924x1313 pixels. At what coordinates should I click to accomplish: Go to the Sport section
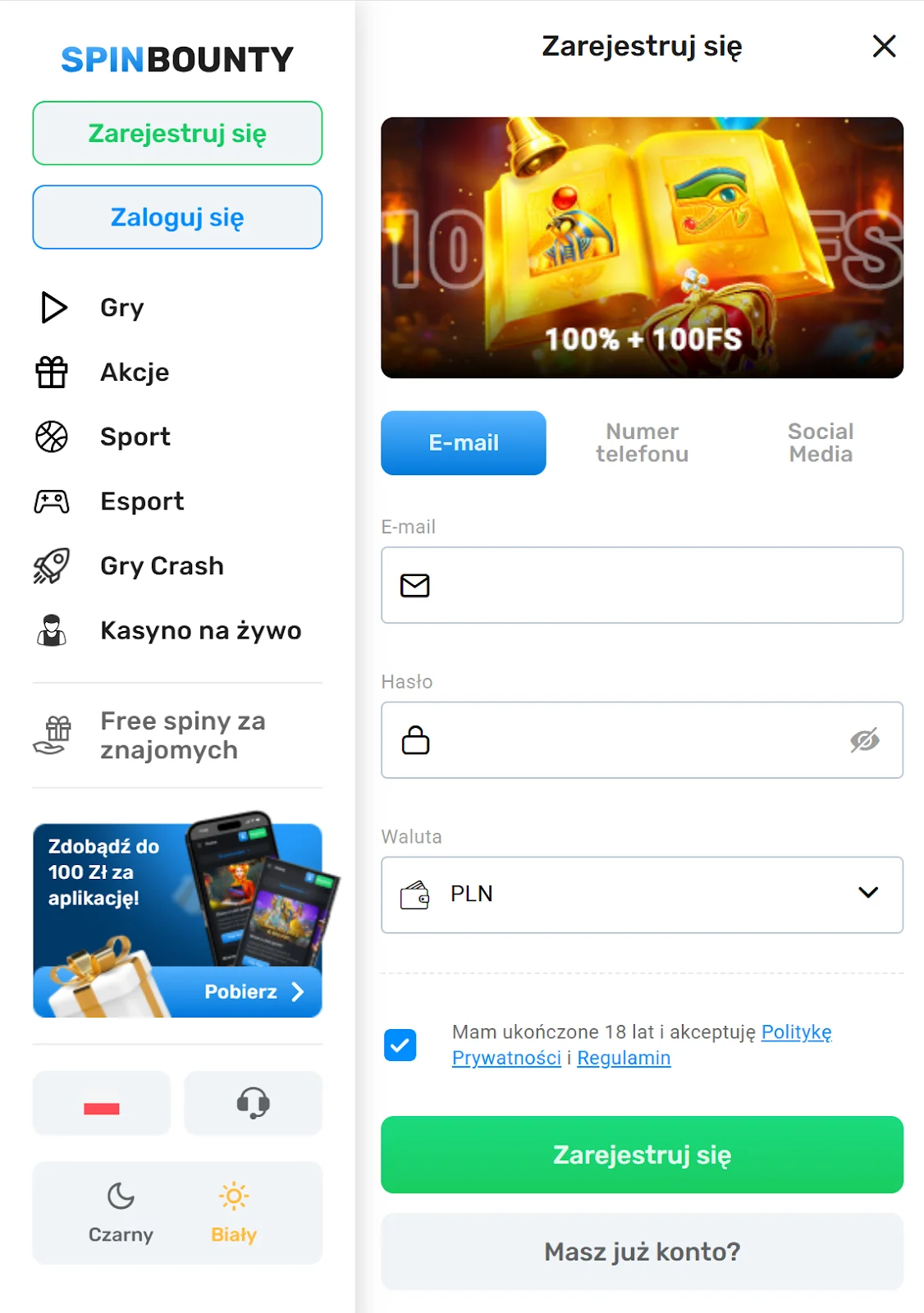coord(135,437)
